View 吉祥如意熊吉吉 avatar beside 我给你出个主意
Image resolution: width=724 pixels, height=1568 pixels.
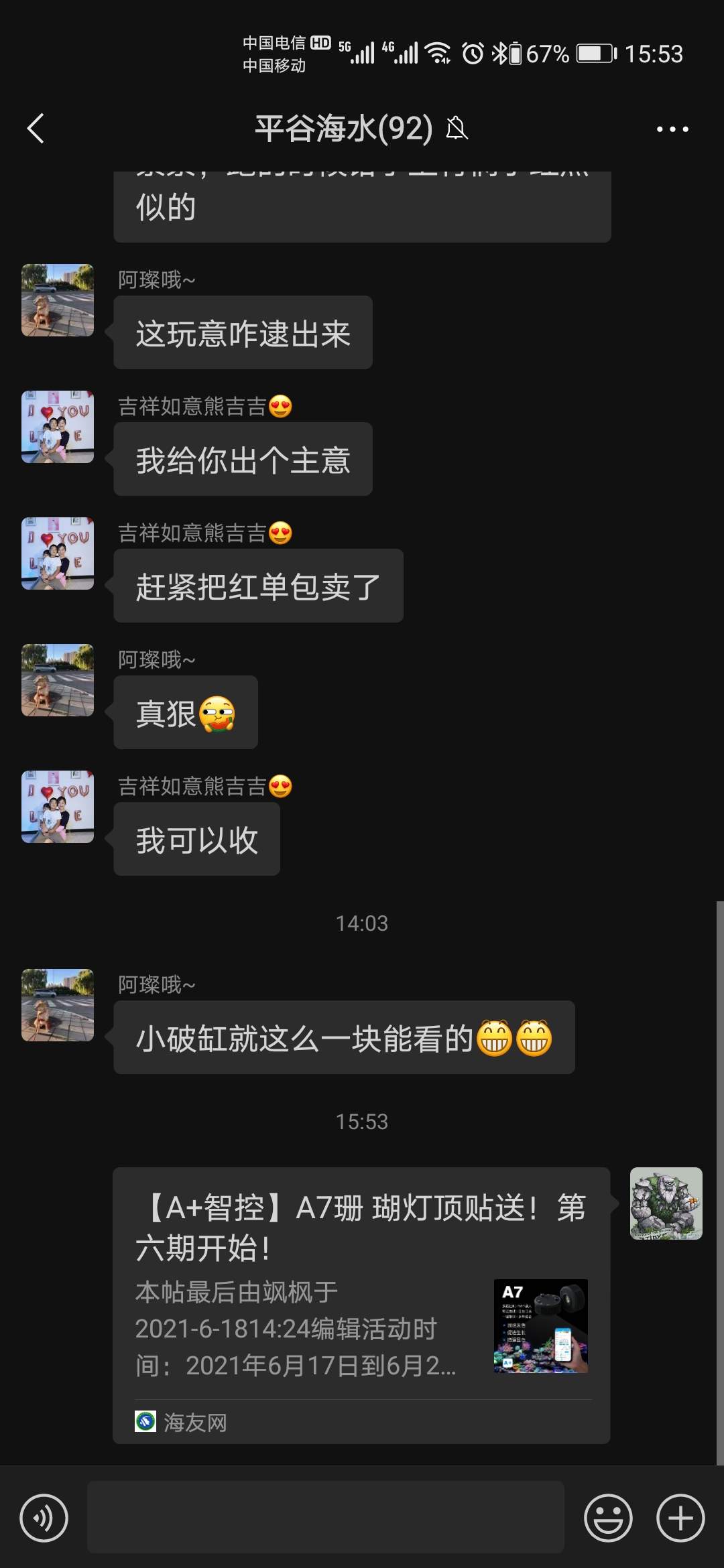tap(58, 427)
